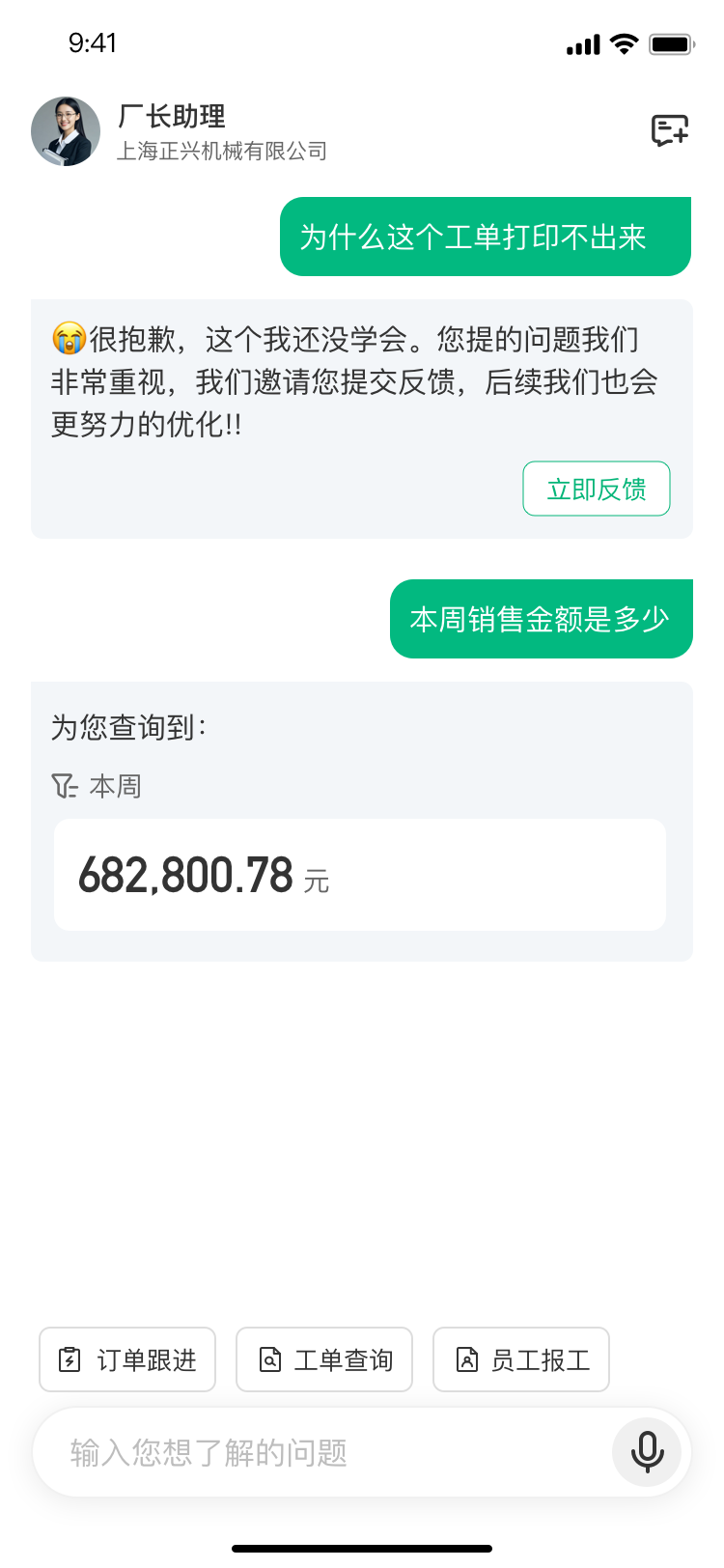Select the 员工报工 quick action chip

point(520,1358)
